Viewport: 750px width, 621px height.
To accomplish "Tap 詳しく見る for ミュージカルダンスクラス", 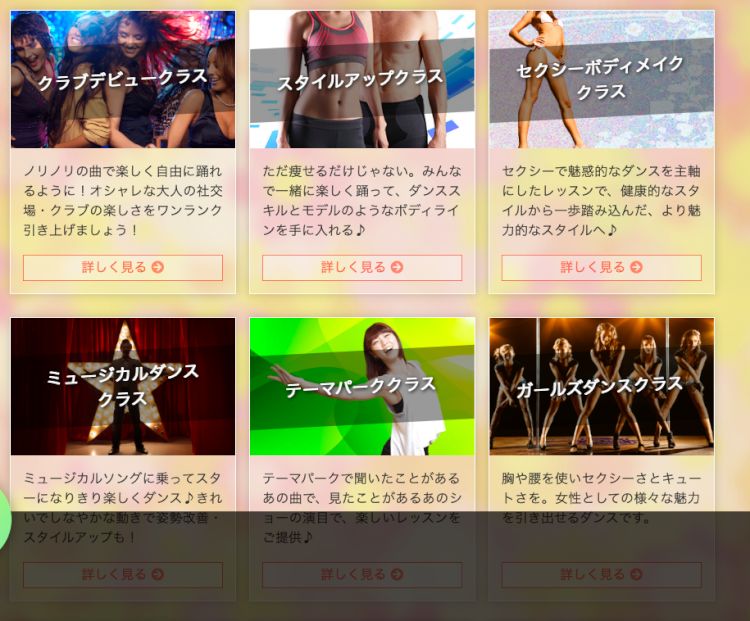I will pyautogui.click(x=123, y=575).
